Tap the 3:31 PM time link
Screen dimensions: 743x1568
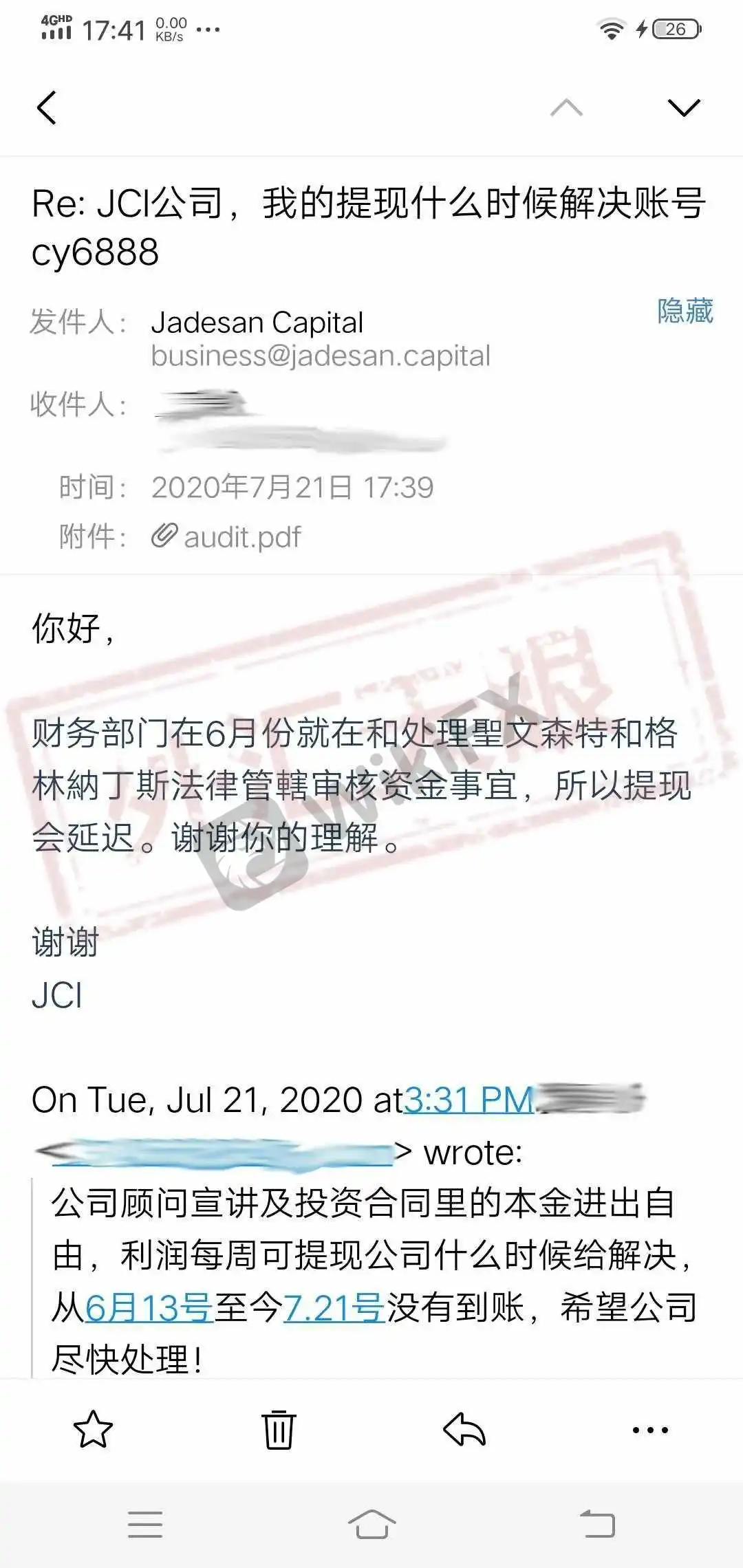pos(469,1099)
